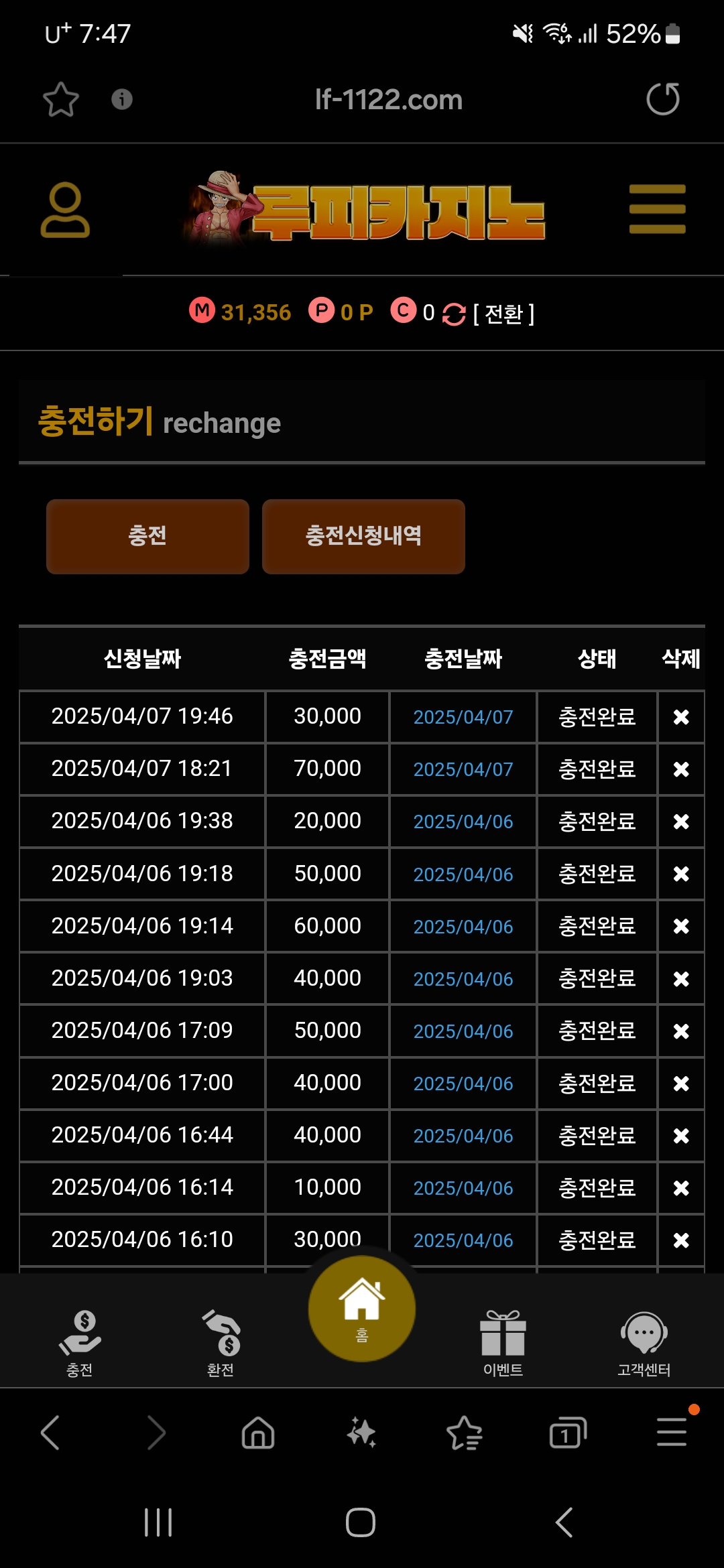Switch to the 환전 tab
Viewport: 724px width, 1568px height.
click(x=221, y=1342)
